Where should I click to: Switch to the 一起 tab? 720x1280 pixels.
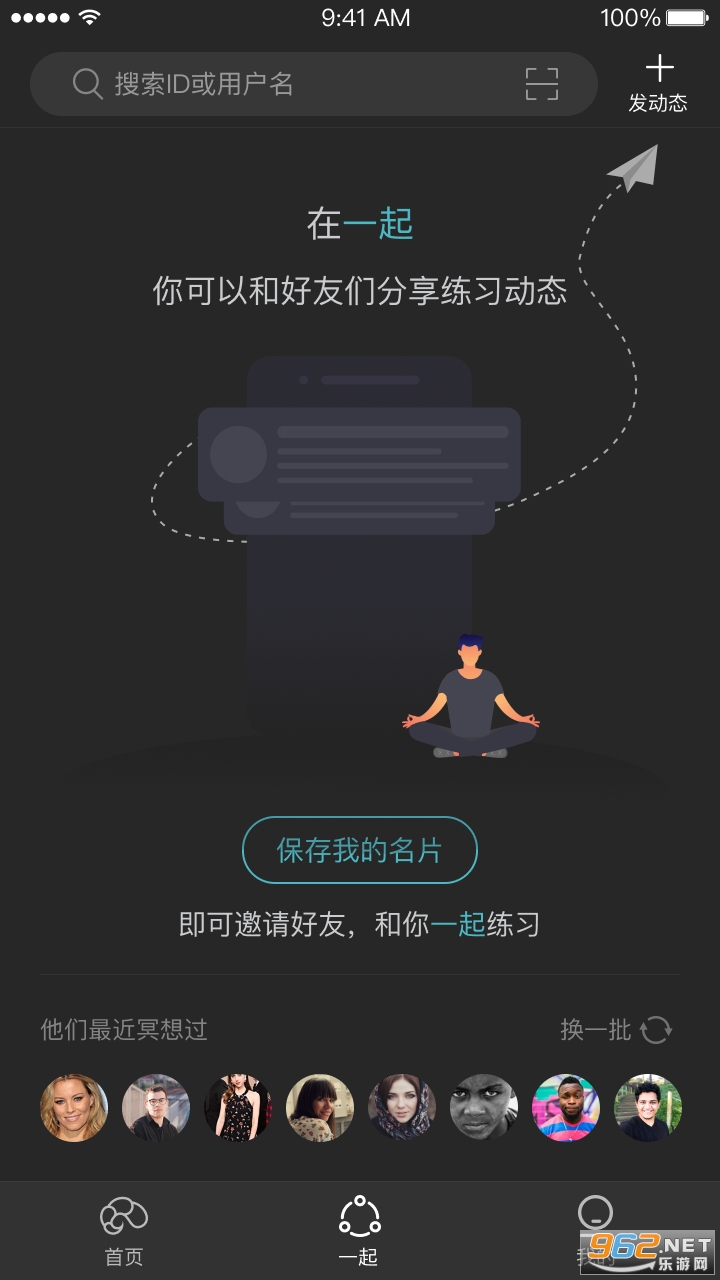[x=360, y=1228]
